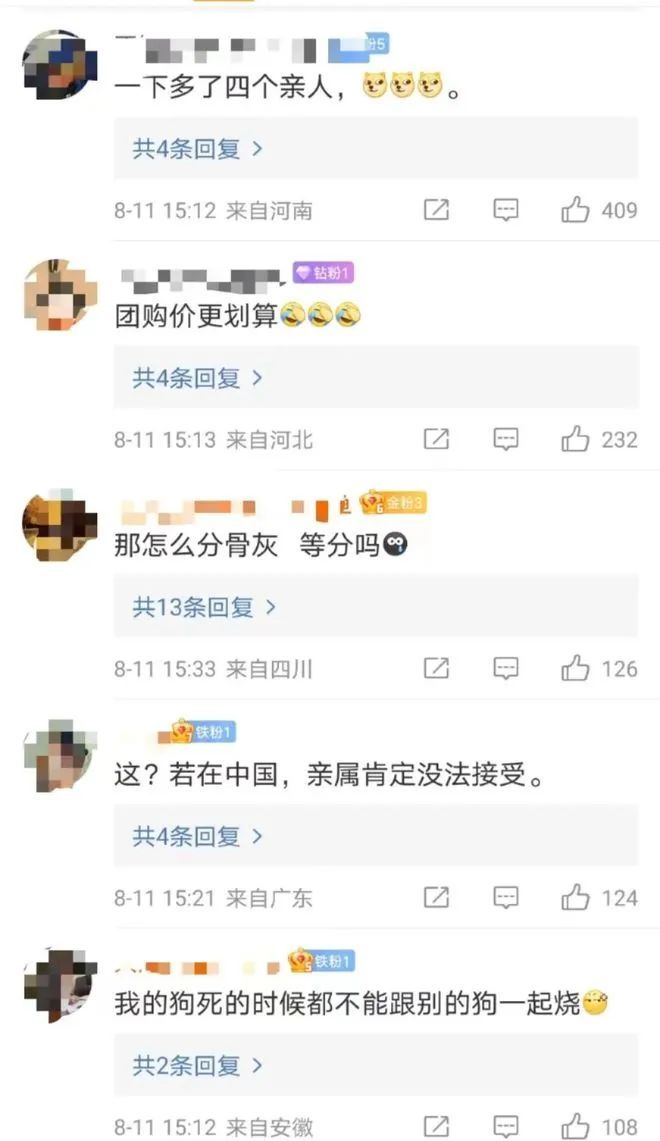Reply to the 团购价更划算 comment
The image size is (660, 1141).
[x=507, y=439]
